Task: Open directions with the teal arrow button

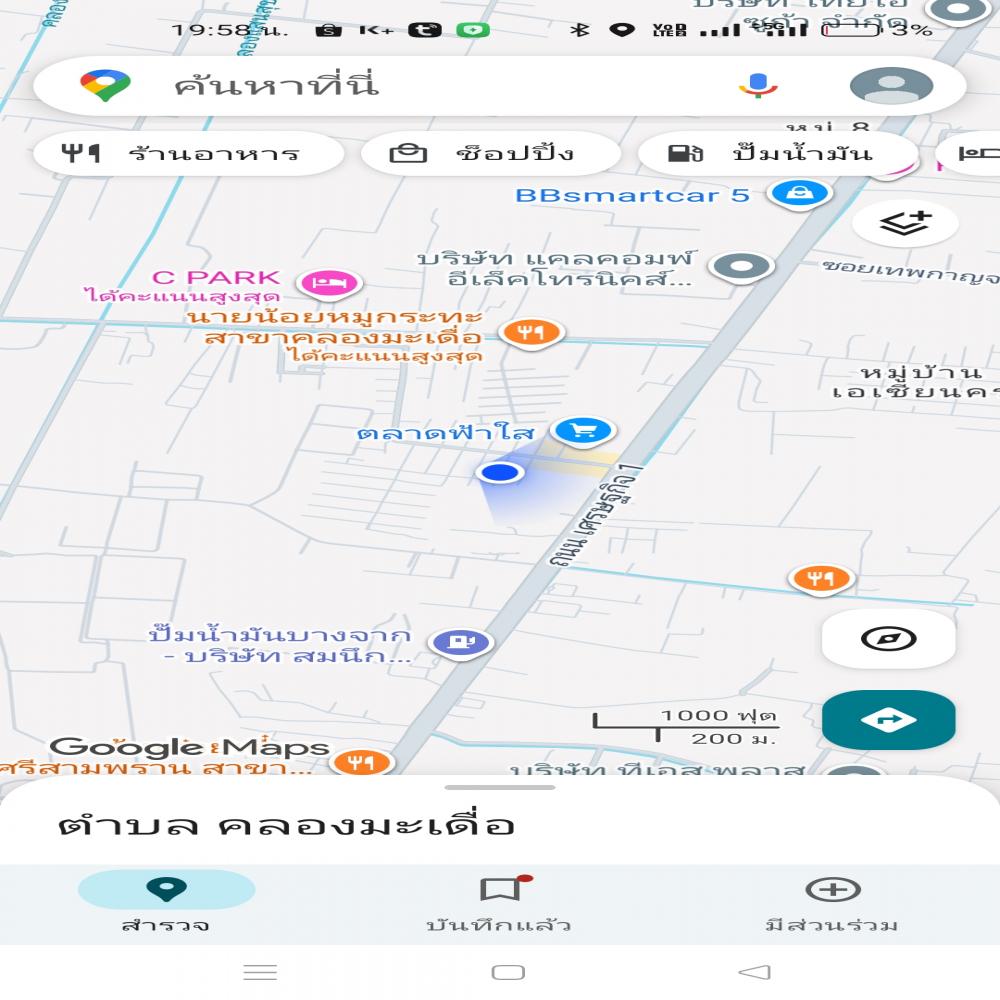Action: tap(888, 720)
